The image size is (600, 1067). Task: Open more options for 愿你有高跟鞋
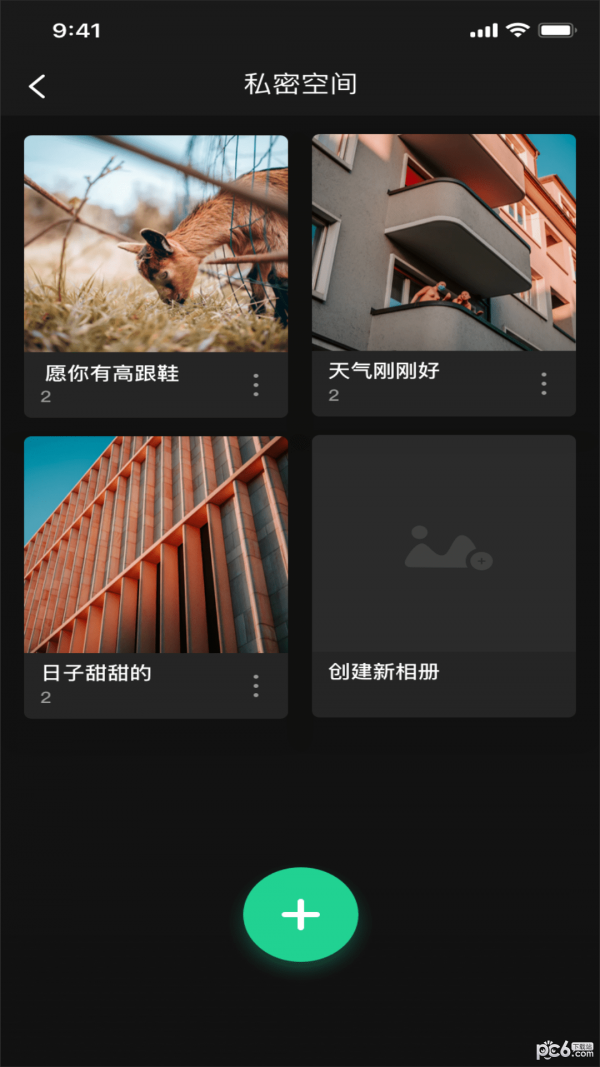pyautogui.click(x=256, y=385)
